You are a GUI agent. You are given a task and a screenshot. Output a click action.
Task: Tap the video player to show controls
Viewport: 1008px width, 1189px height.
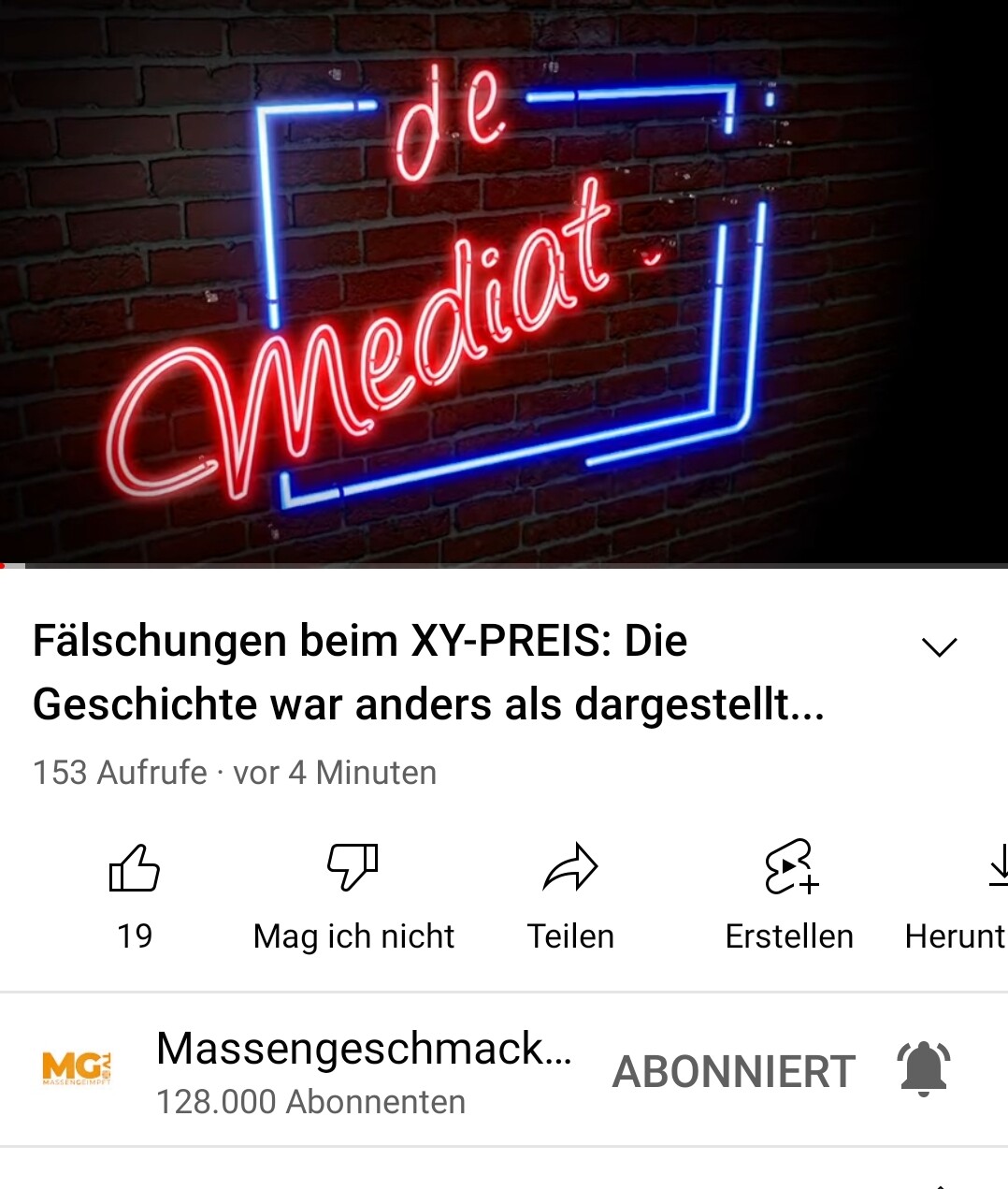coord(504,281)
